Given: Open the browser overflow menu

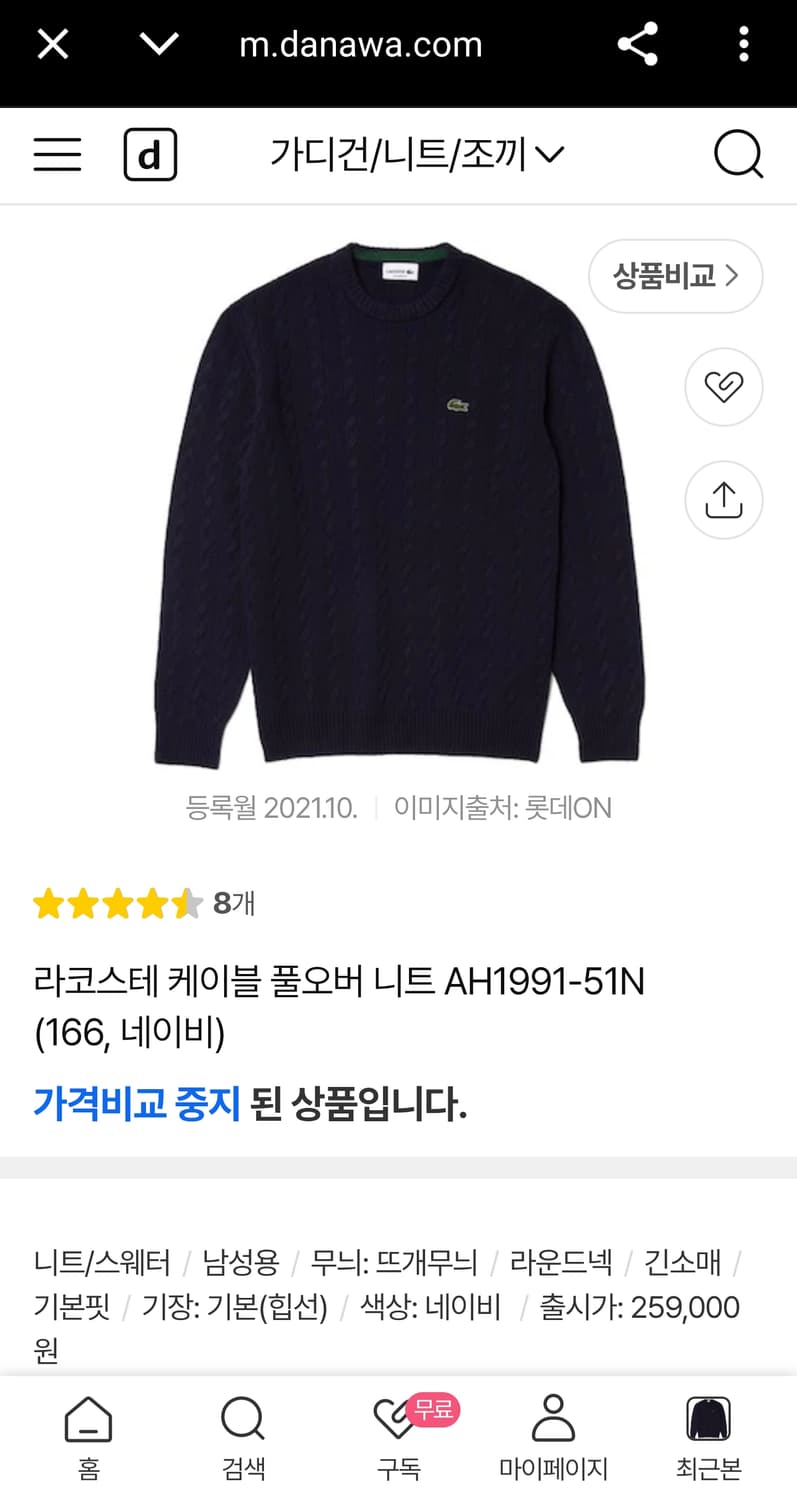Looking at the screenshot, I should 743,43.
